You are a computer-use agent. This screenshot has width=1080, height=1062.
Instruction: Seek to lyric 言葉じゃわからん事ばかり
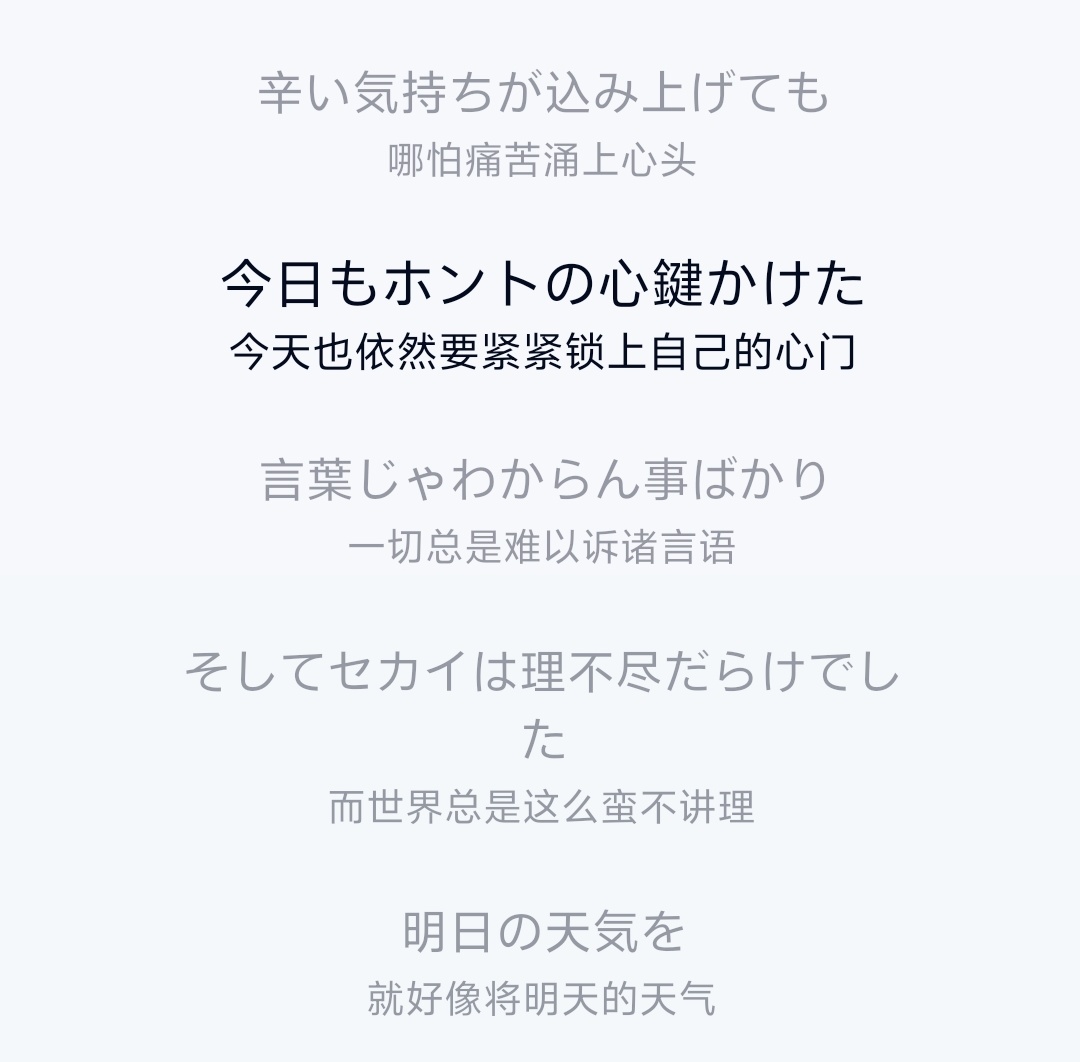tap(543, 479)
